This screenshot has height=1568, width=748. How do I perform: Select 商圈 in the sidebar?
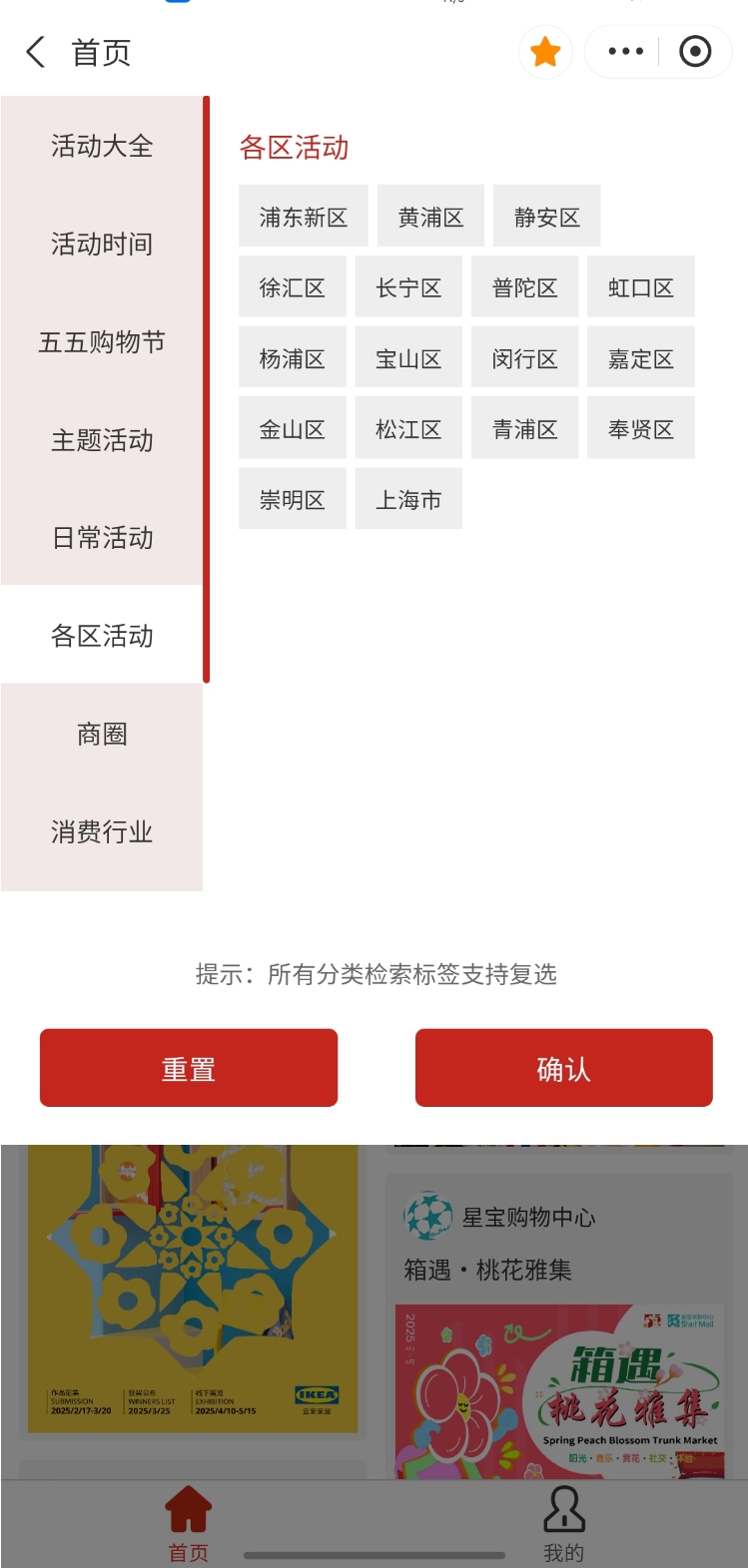(102, 735)
